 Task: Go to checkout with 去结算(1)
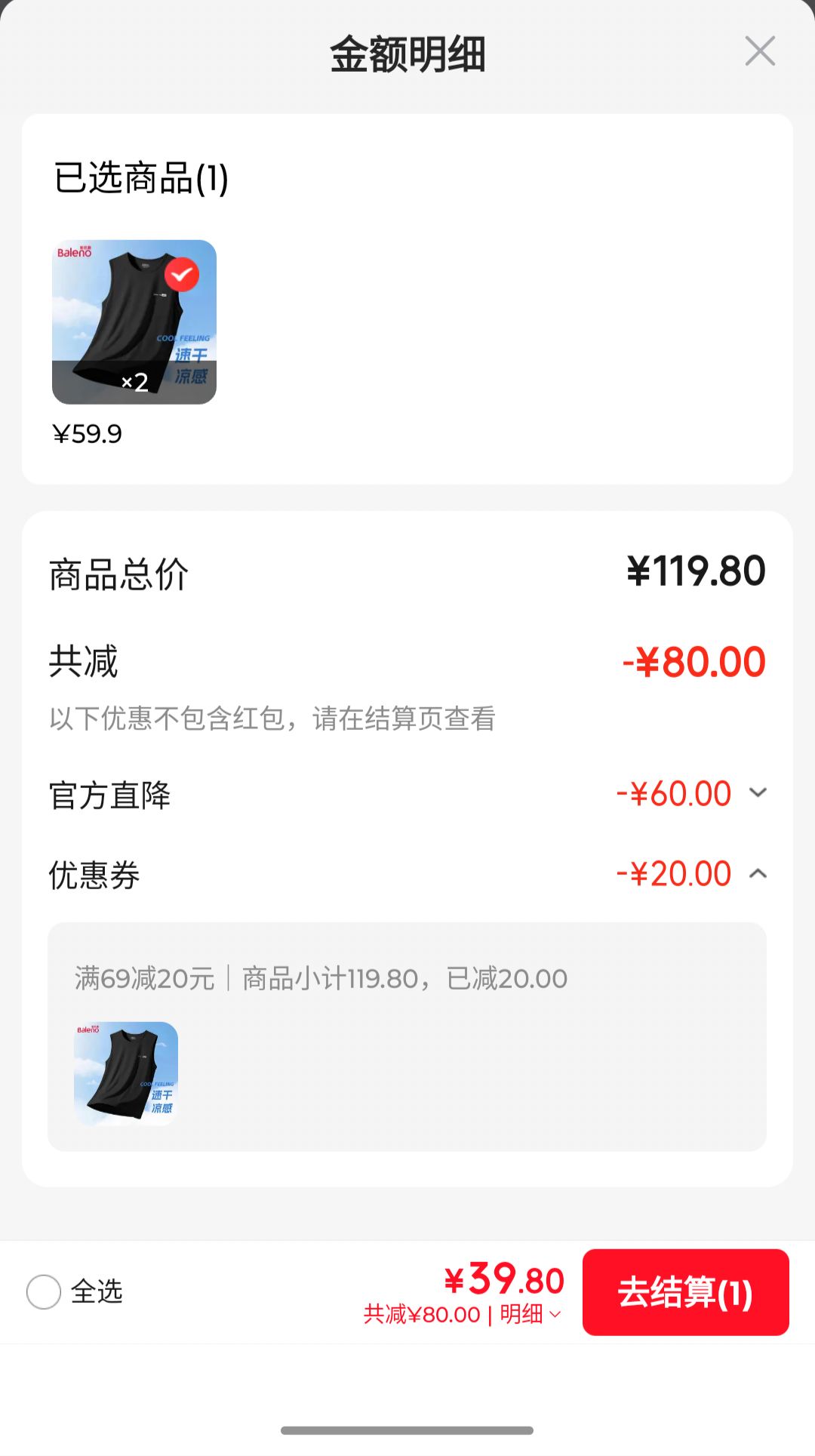point(685,1292)
